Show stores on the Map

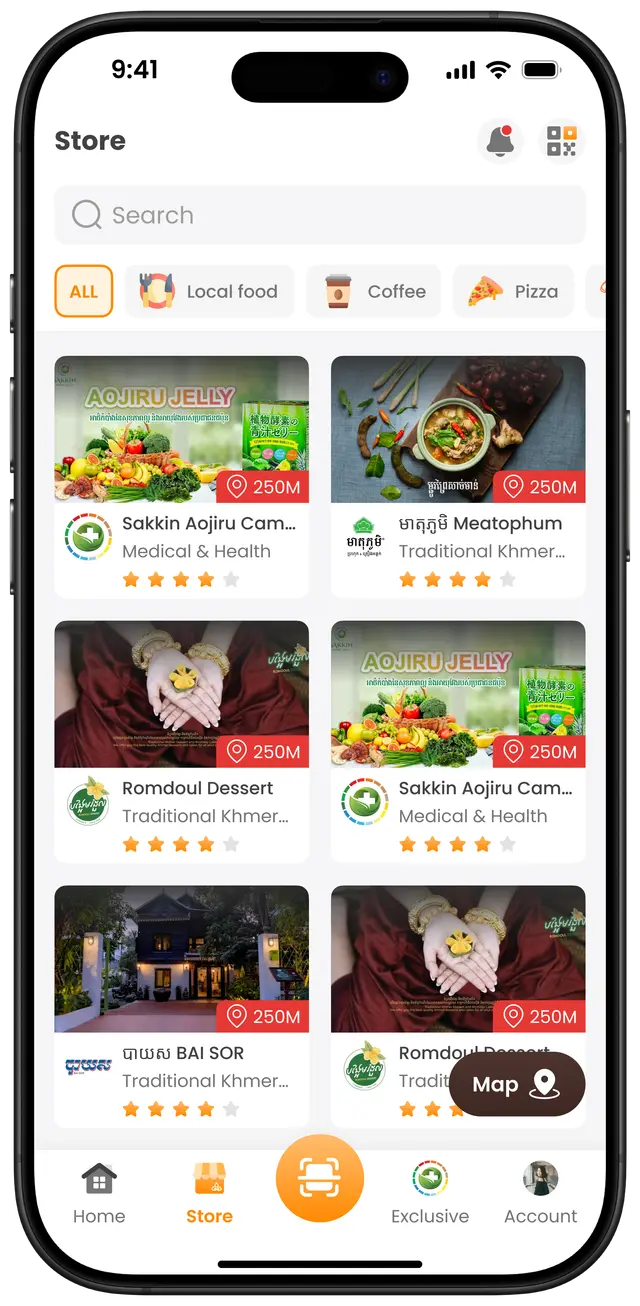[516, 1084]
